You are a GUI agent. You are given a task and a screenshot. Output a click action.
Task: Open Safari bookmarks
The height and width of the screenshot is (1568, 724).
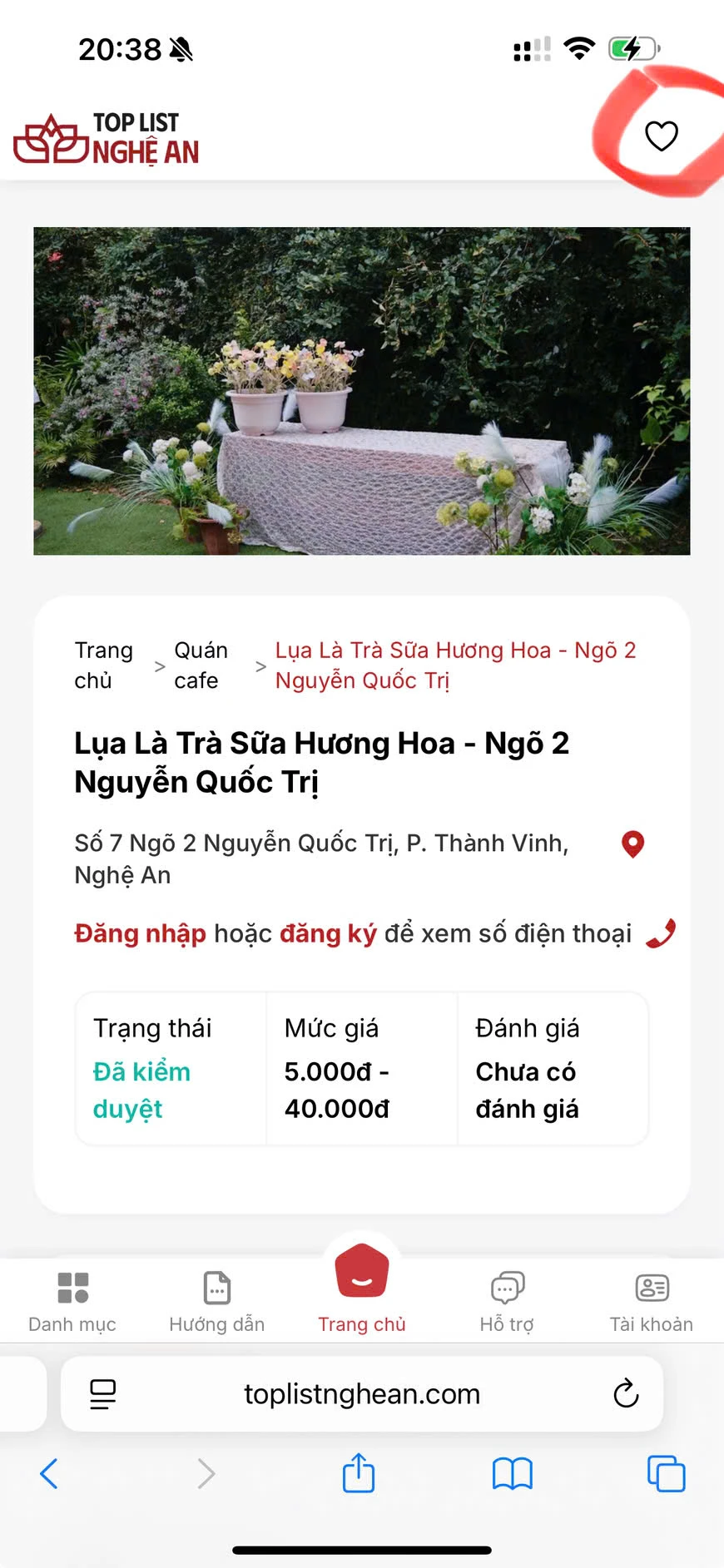[512, 1474]
